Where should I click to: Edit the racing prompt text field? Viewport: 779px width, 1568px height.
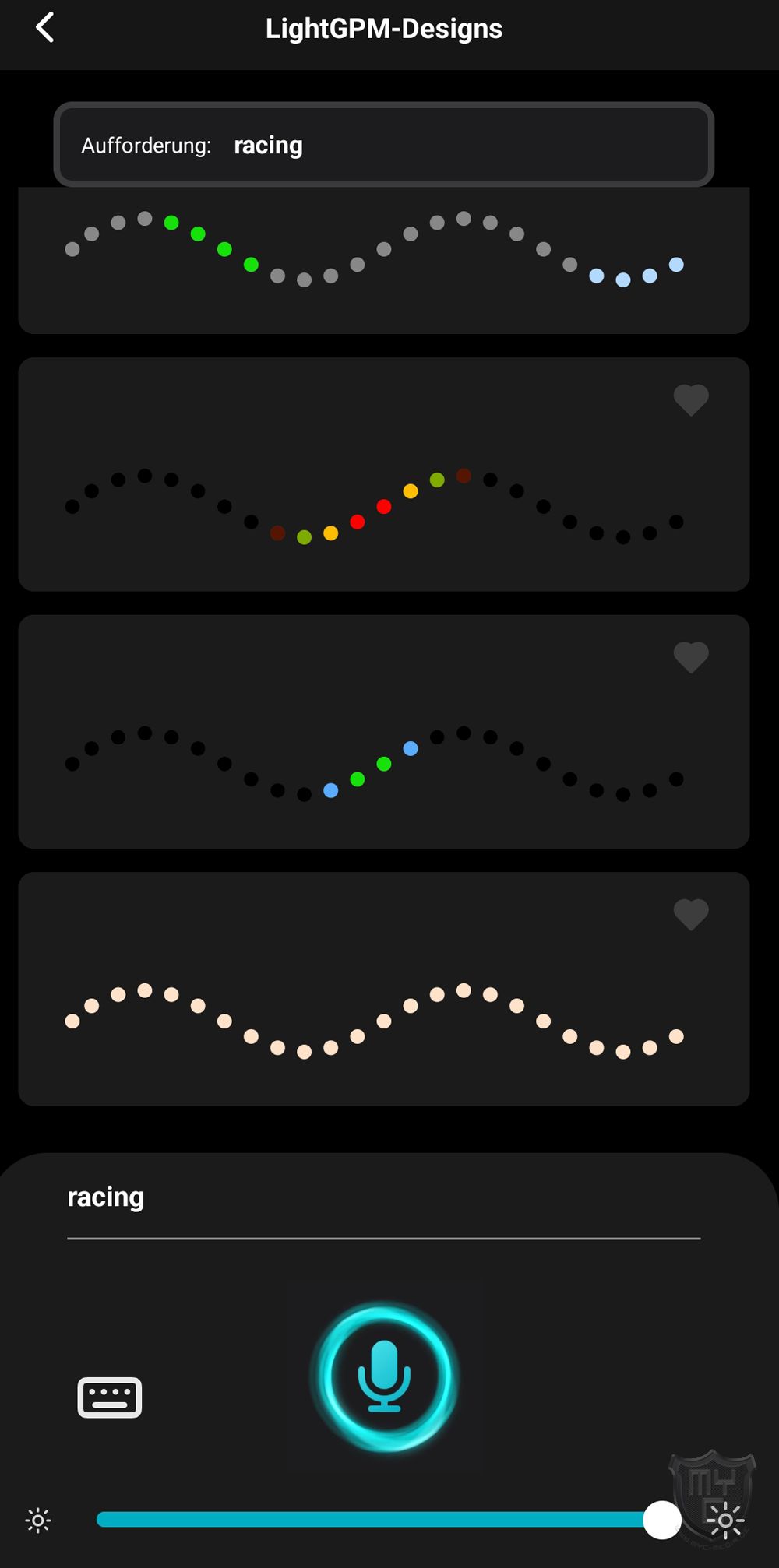pyautogui.click(x=382, y=1197)
